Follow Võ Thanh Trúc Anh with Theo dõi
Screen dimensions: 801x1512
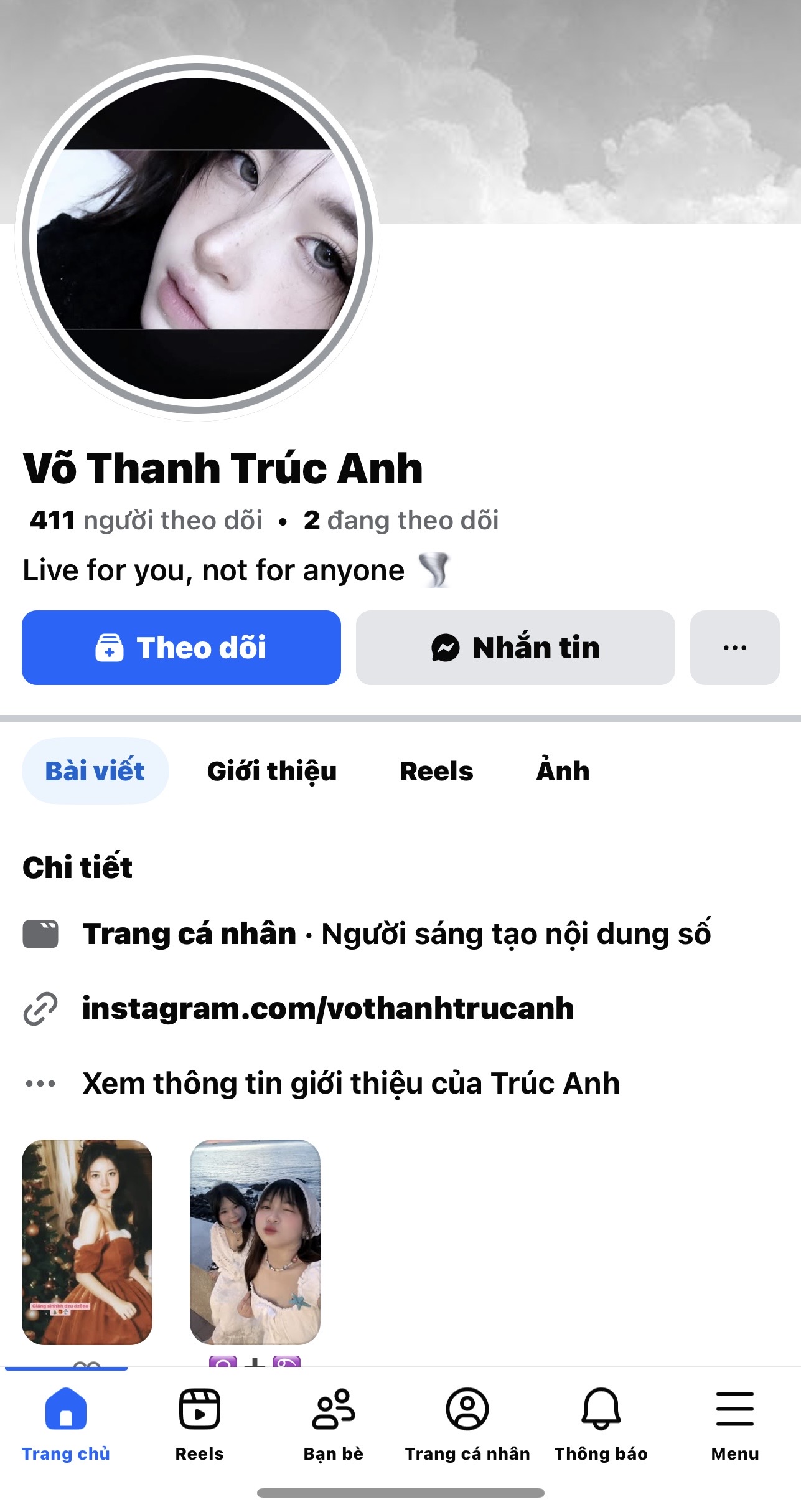pos(181,648)
